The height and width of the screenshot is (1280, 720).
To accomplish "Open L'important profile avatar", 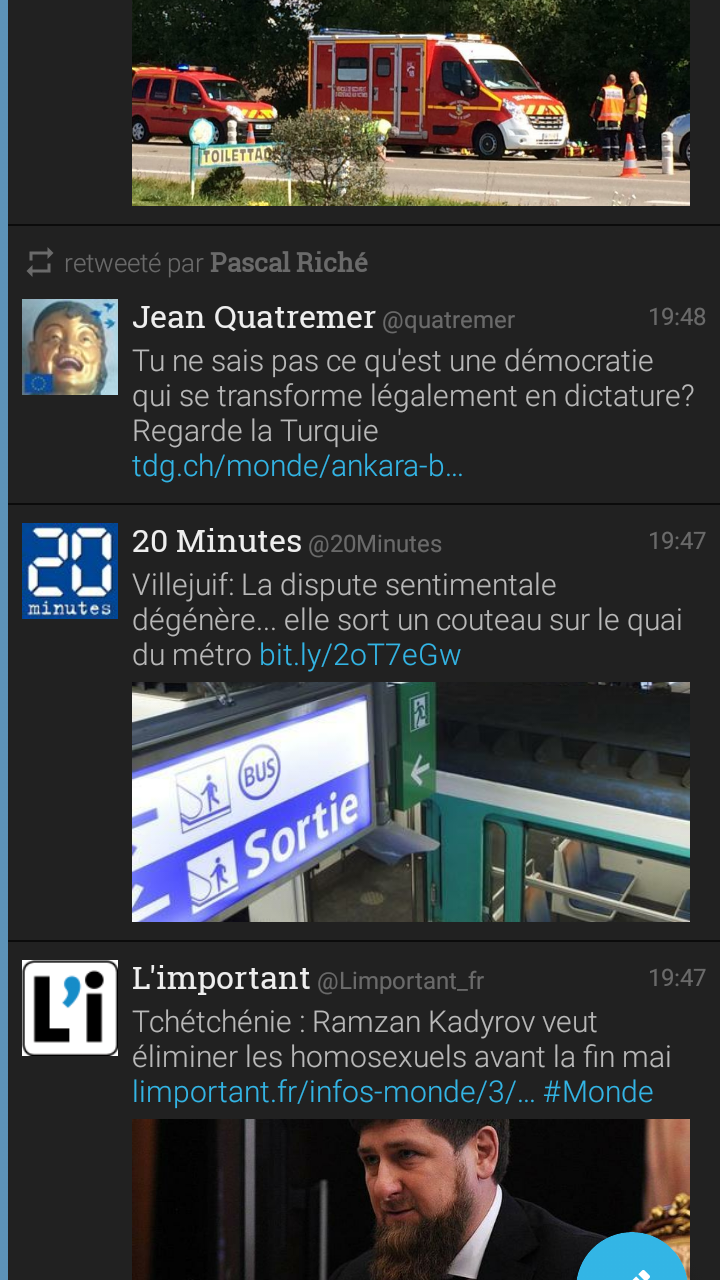I will click(x=70, y=1008).
